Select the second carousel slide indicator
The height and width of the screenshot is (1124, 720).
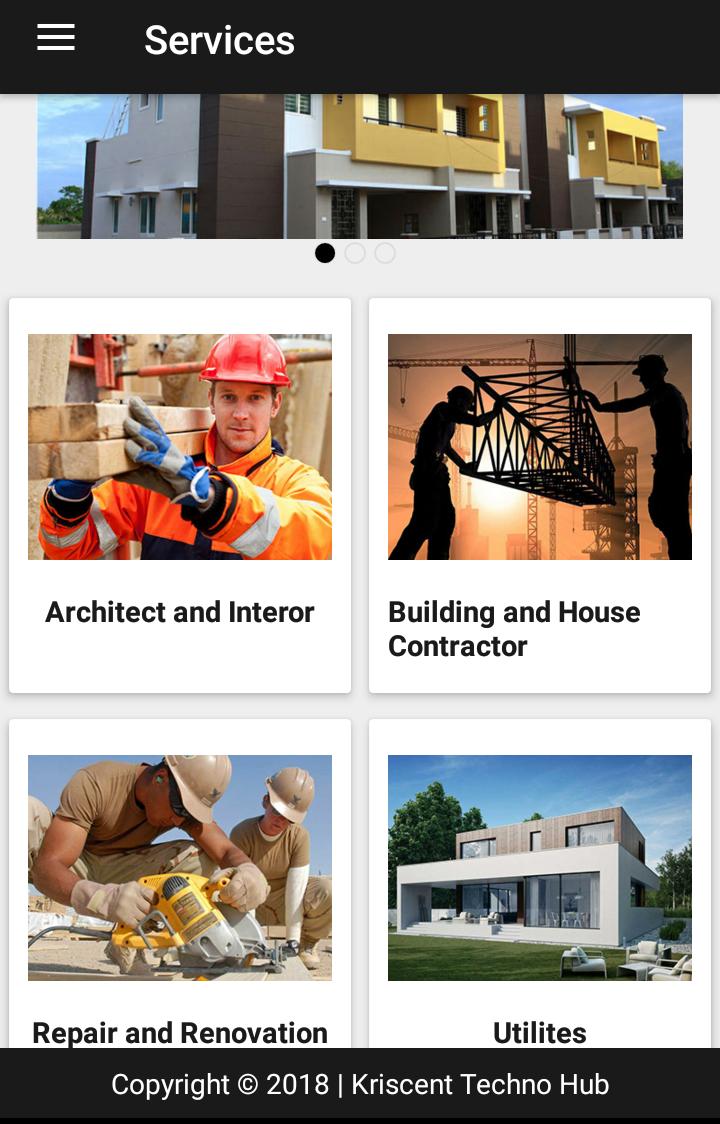[x=355, y=253]
